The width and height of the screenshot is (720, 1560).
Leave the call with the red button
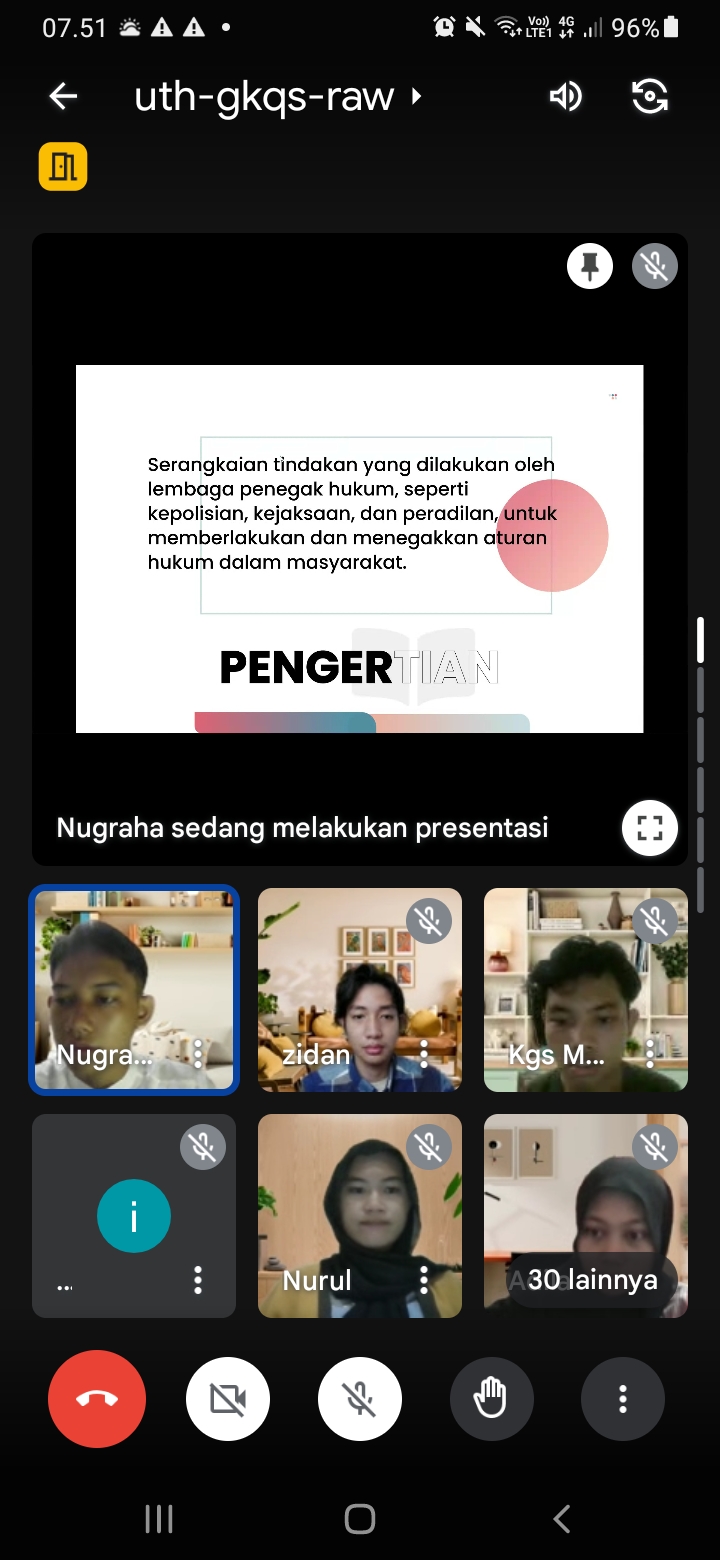[97, 1399]
